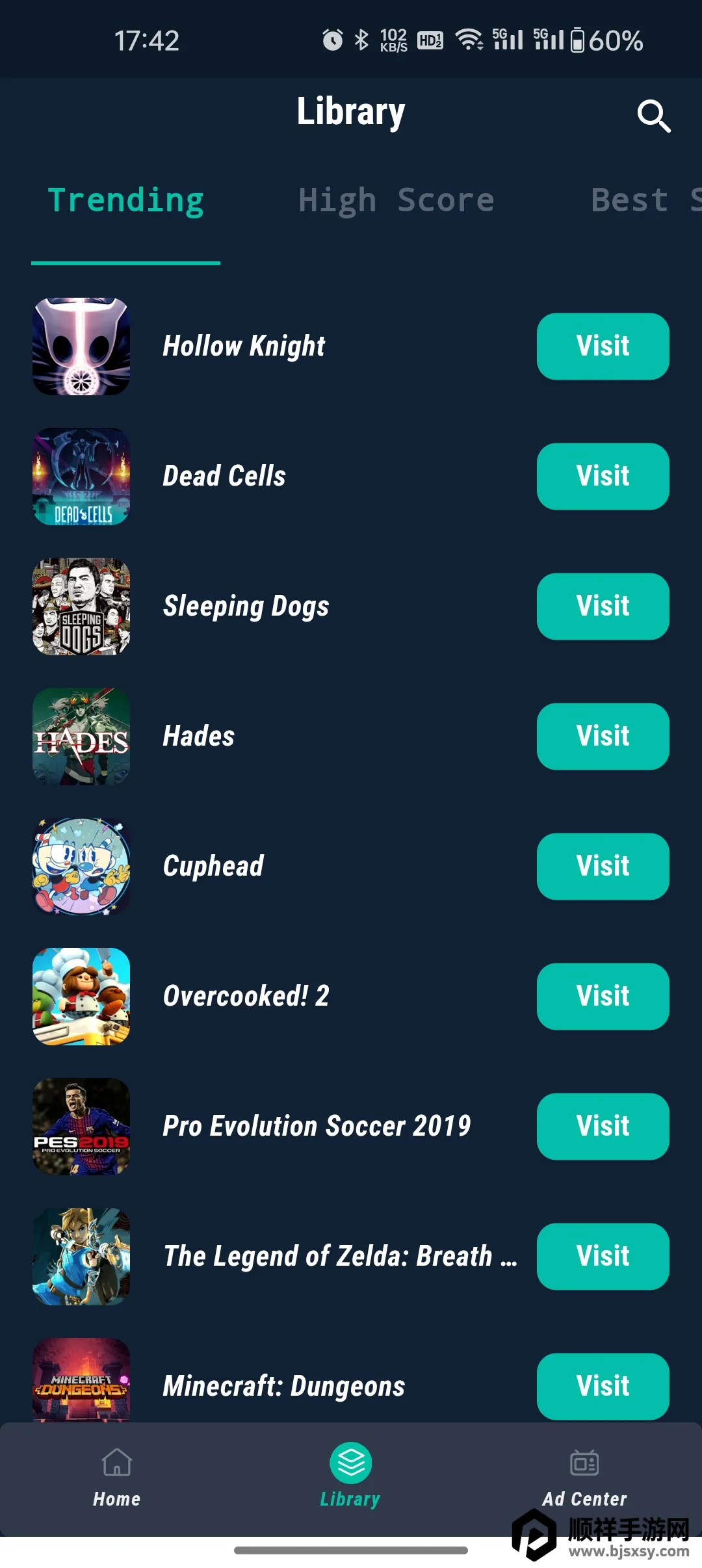This screenshot has height=1568, width=702.
Task: Tap Visit for Minecraft: Dungeons
Action: tap(603, 1386)
